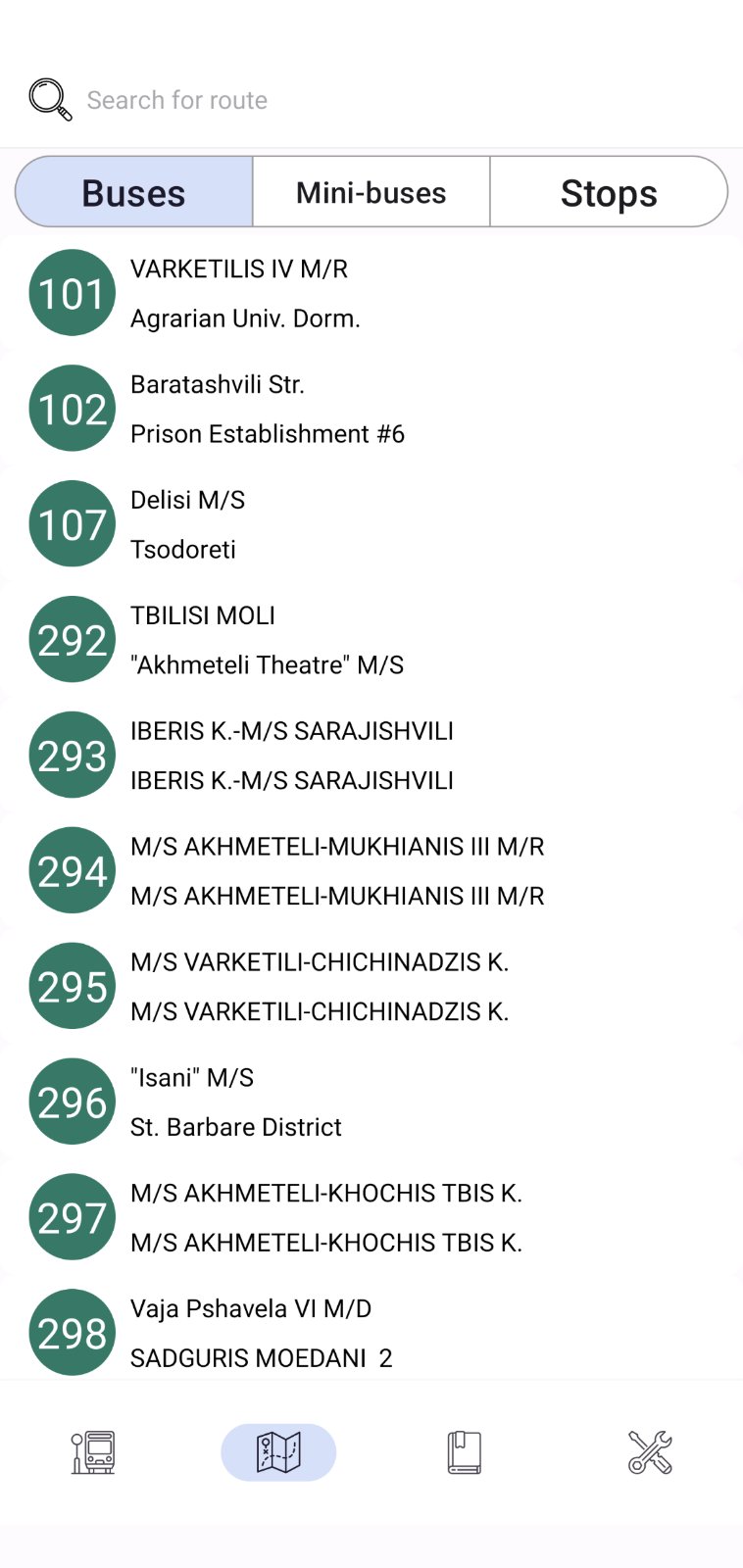Open bus route 293 Iberis K.

pyautogui.click(x=371, y=756)
